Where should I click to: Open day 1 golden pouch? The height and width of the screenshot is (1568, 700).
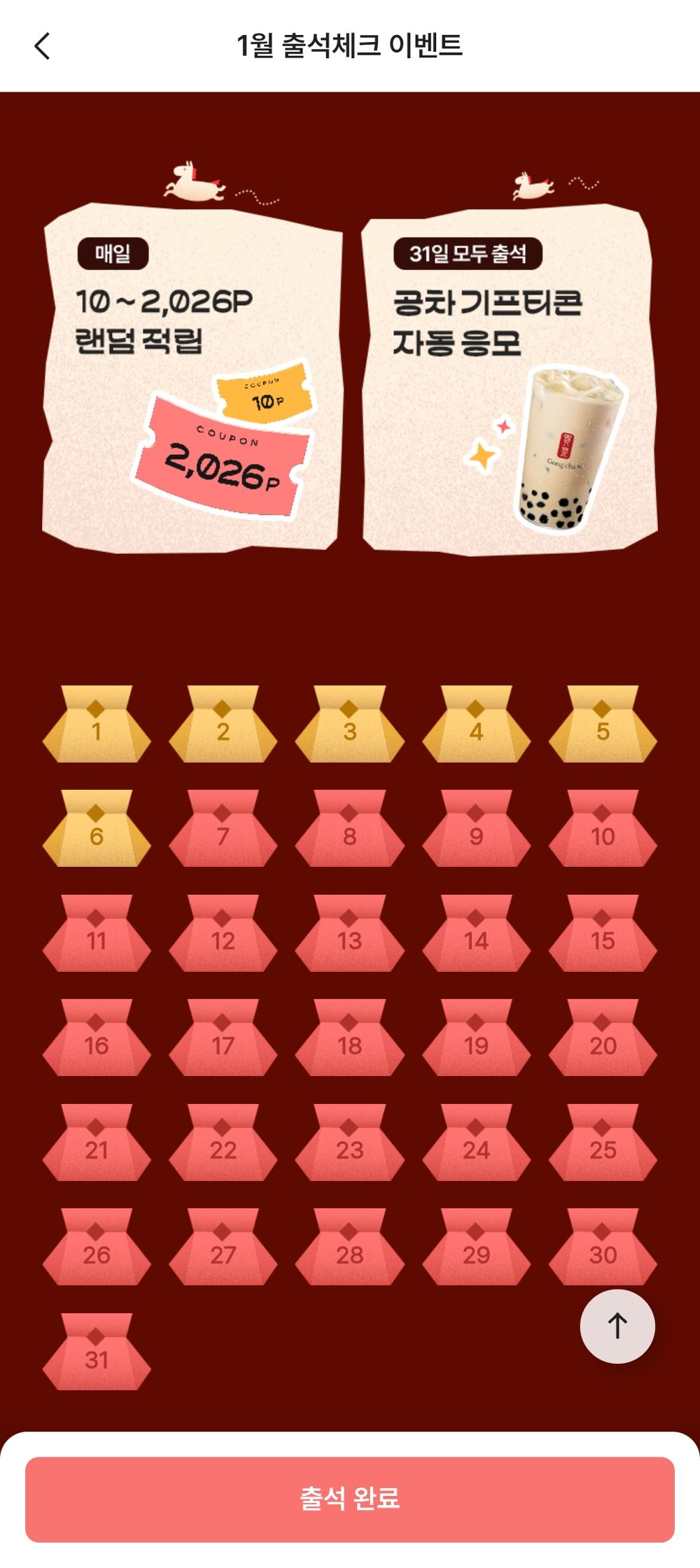click(97, 726)
